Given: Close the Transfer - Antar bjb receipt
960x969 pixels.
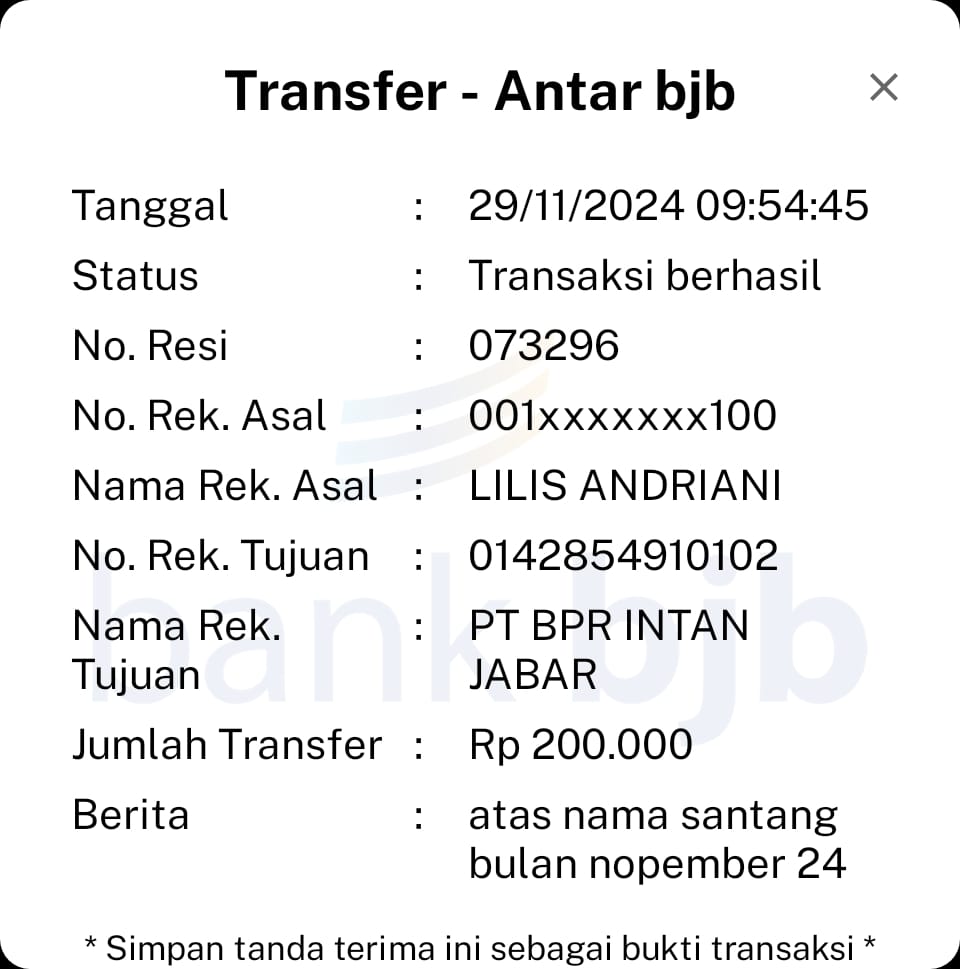Looking at the screenshot, I should point(883,88).
